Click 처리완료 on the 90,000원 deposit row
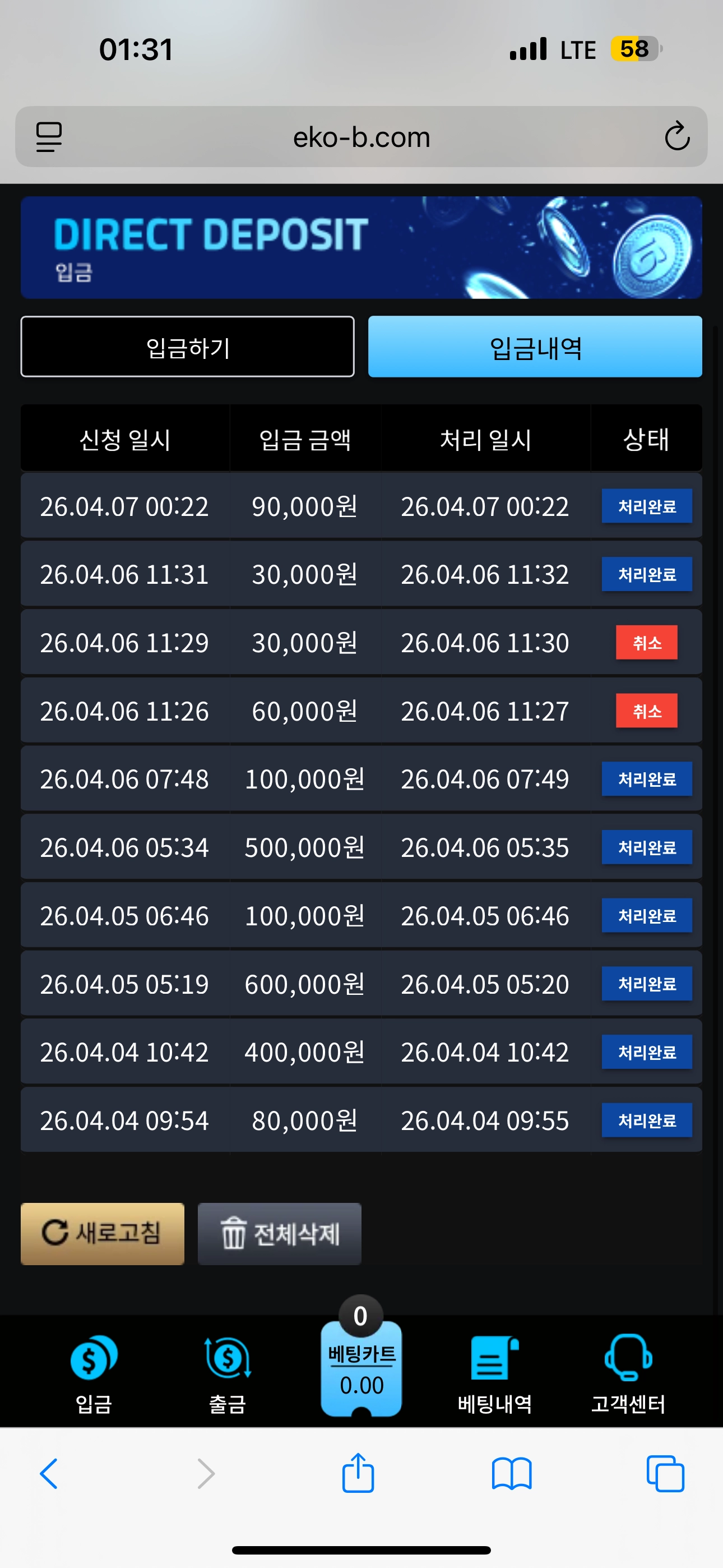The height and width of the screenshot is (1568, 723). (646, 506)
